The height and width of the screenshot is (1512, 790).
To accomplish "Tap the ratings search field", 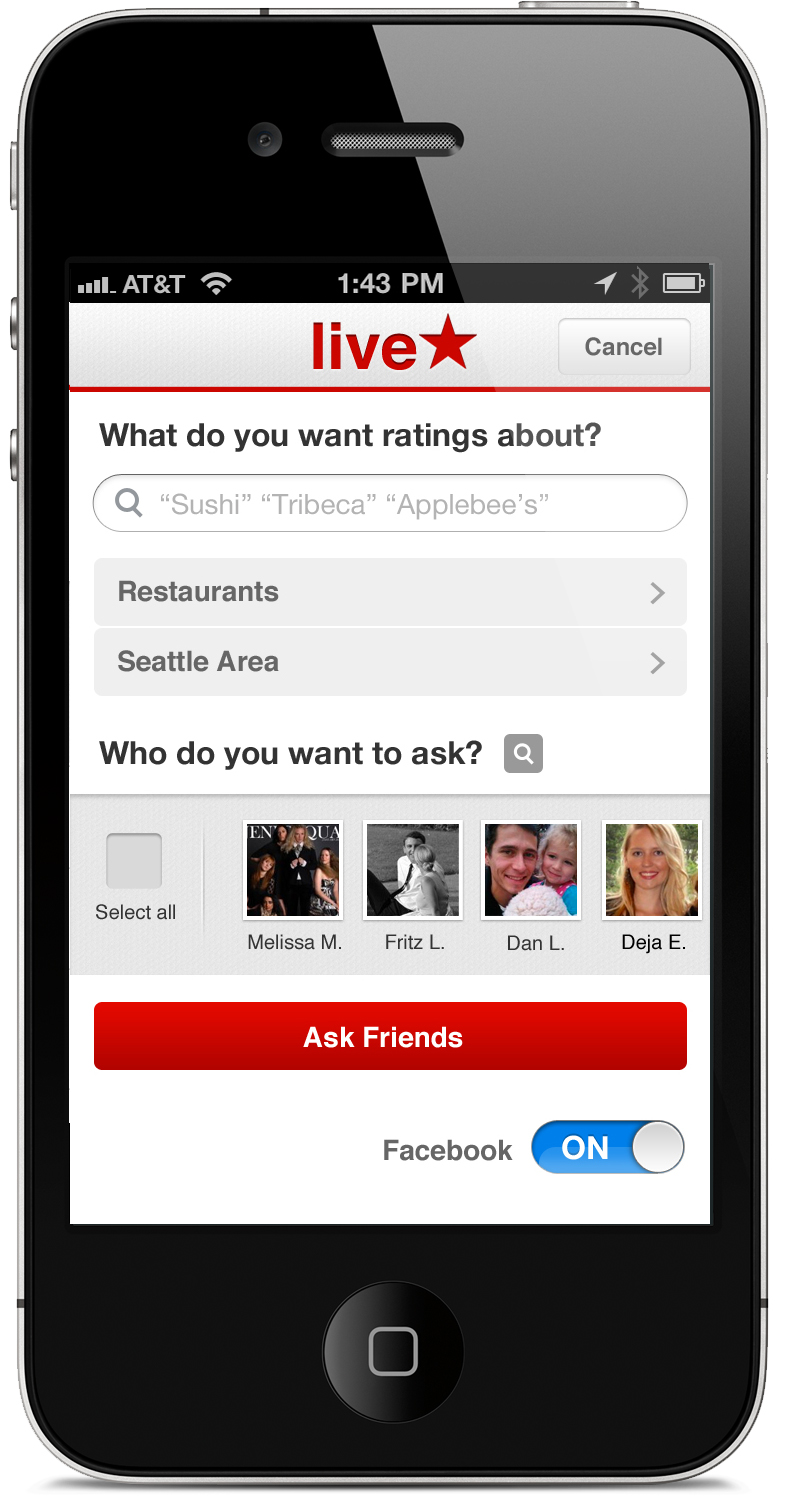I will 390,503.
